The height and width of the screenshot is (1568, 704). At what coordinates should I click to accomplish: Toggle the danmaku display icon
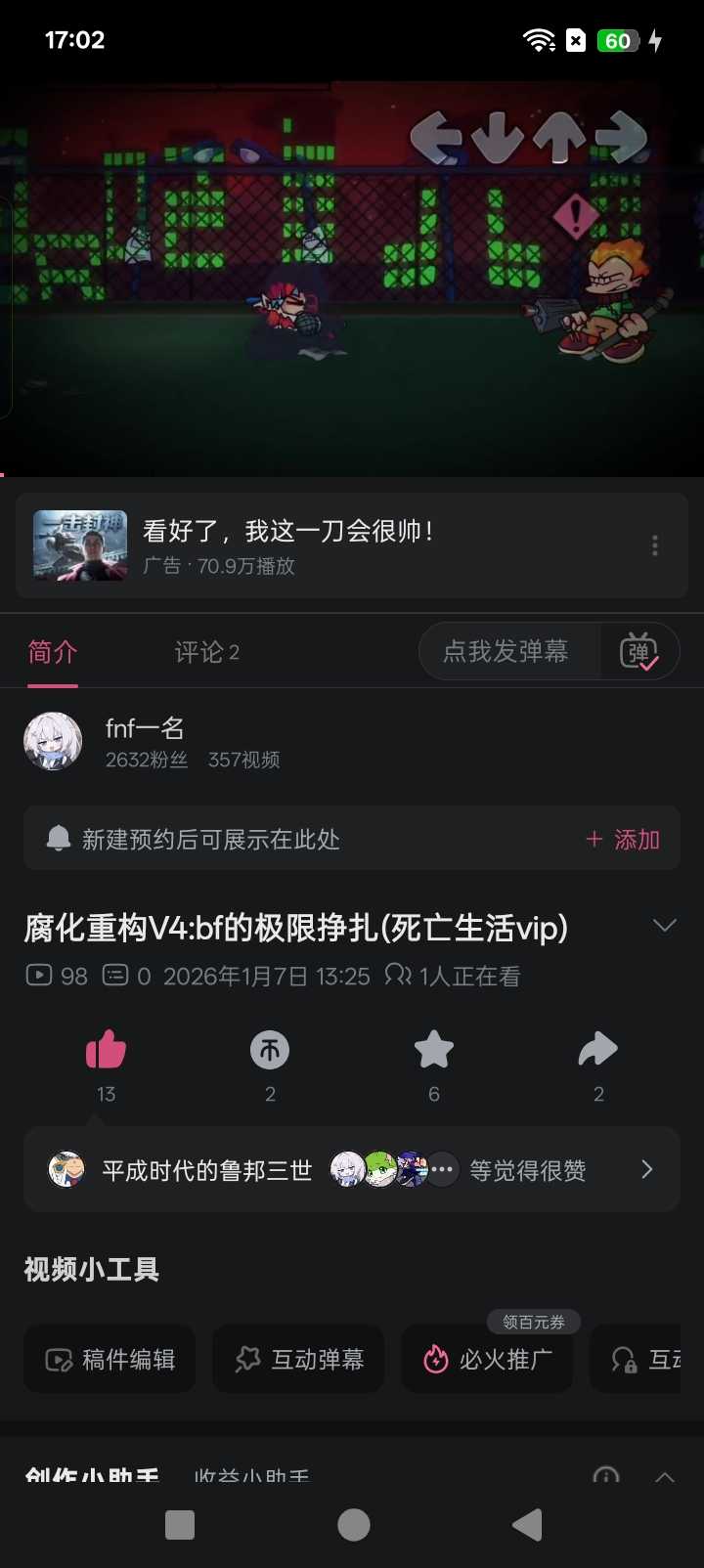coord(639,652)
